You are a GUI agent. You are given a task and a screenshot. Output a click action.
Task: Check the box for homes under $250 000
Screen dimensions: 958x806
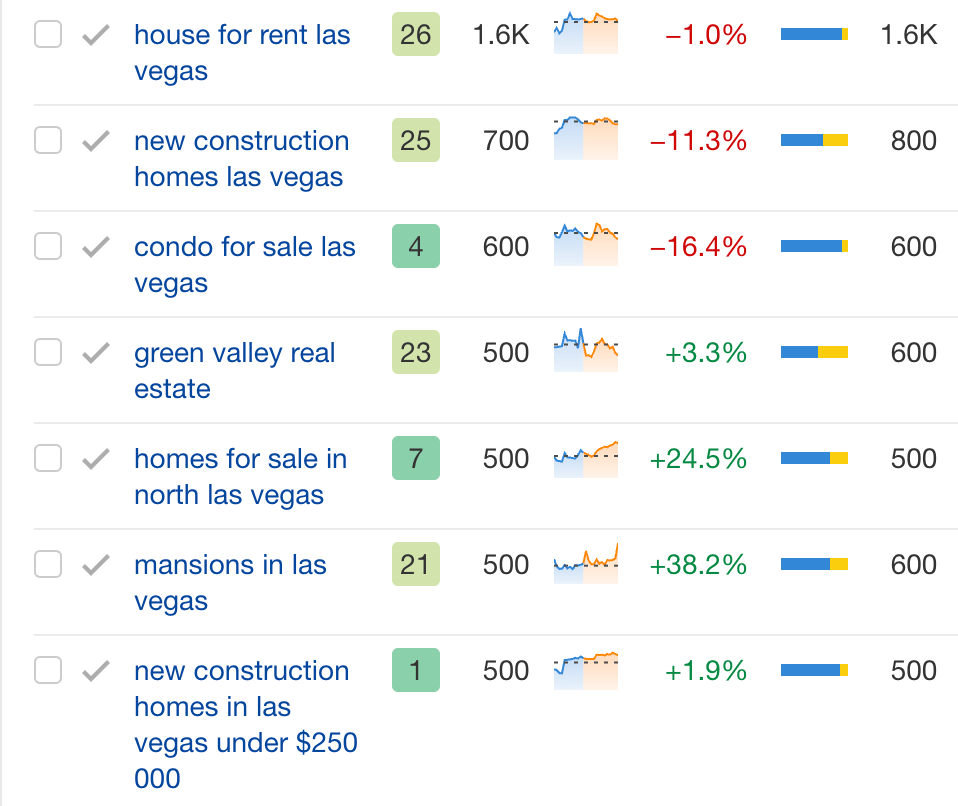coord(48,671)
